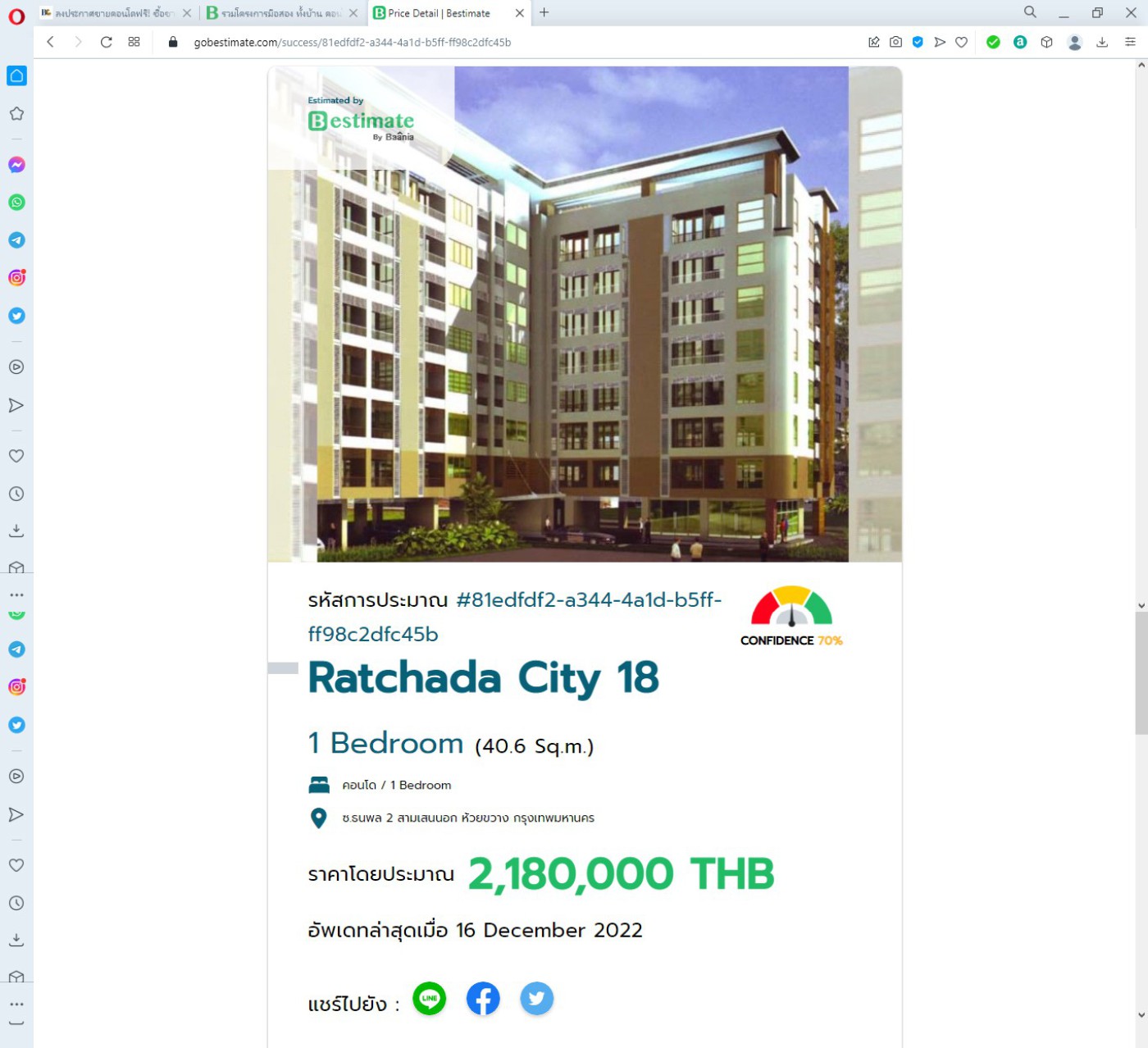Screen dimensions: 1148x1048
Task: Open the speed dial start page
Action: pos(134,42)
